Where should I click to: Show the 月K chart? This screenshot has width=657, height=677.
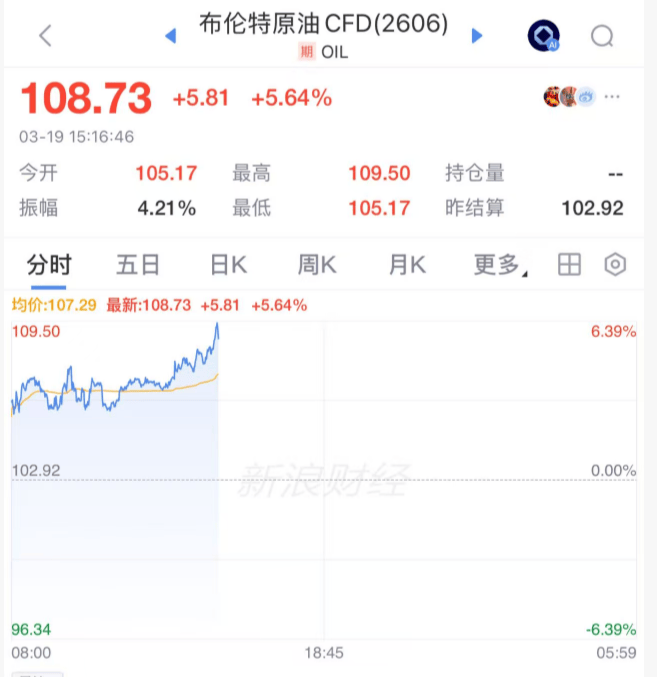pyautogui.click(x=407, y=265)
